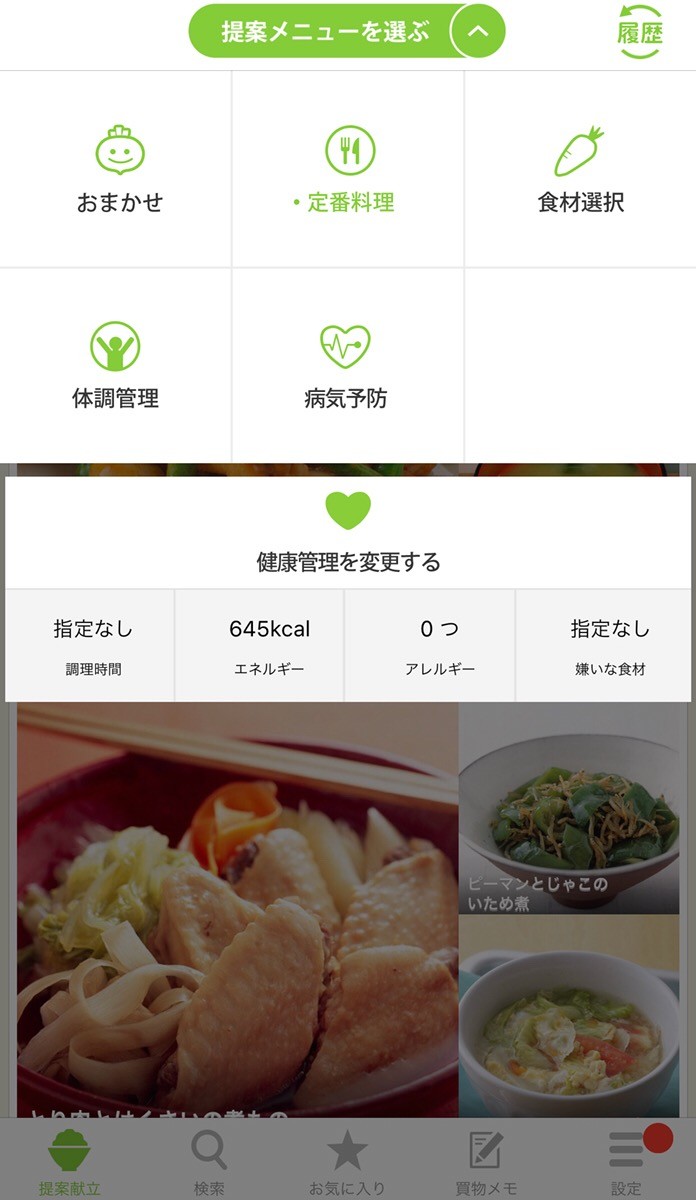Open the 体調管理 menu option
This screenshot has width=696, height=1200.
point(115,366)
